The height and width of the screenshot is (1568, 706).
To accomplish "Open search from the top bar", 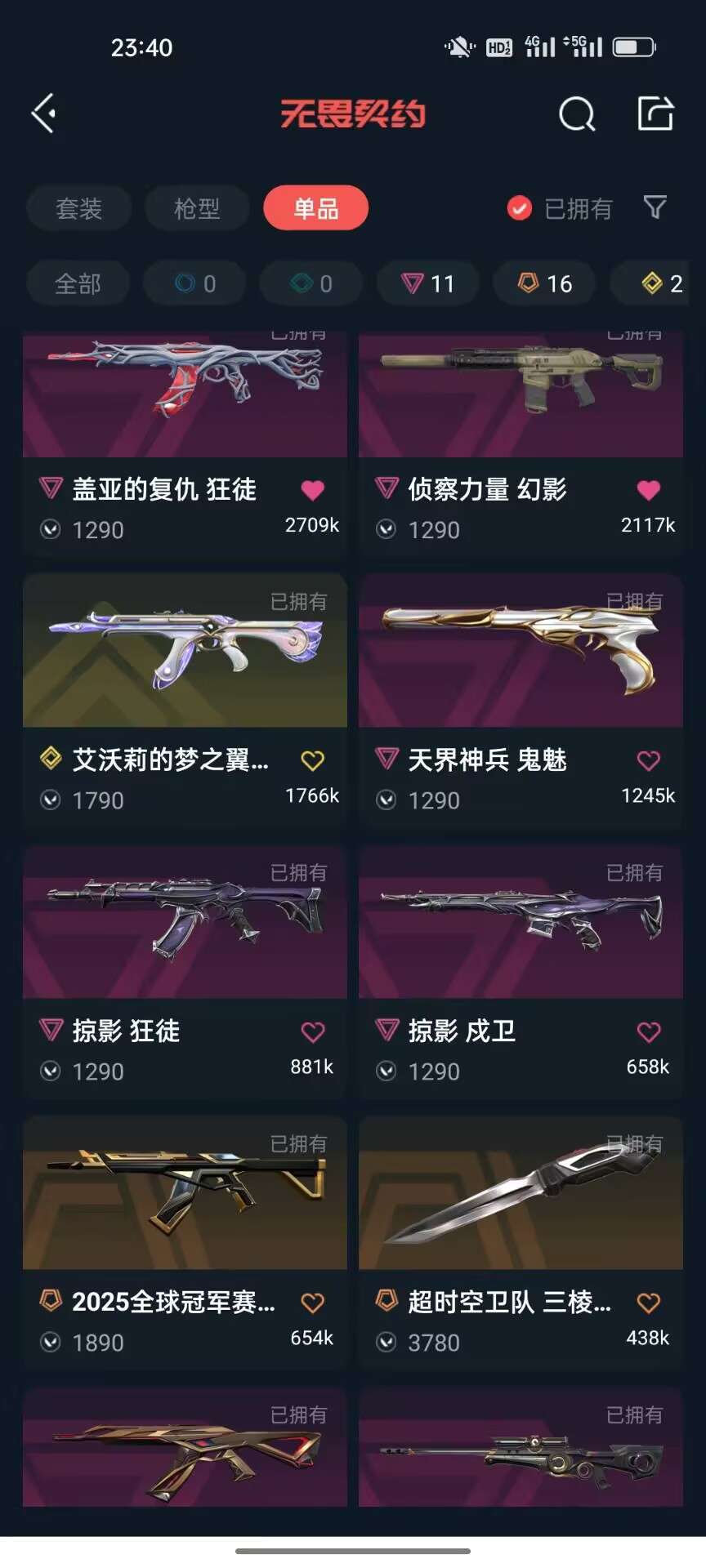I will pos(577,114).
